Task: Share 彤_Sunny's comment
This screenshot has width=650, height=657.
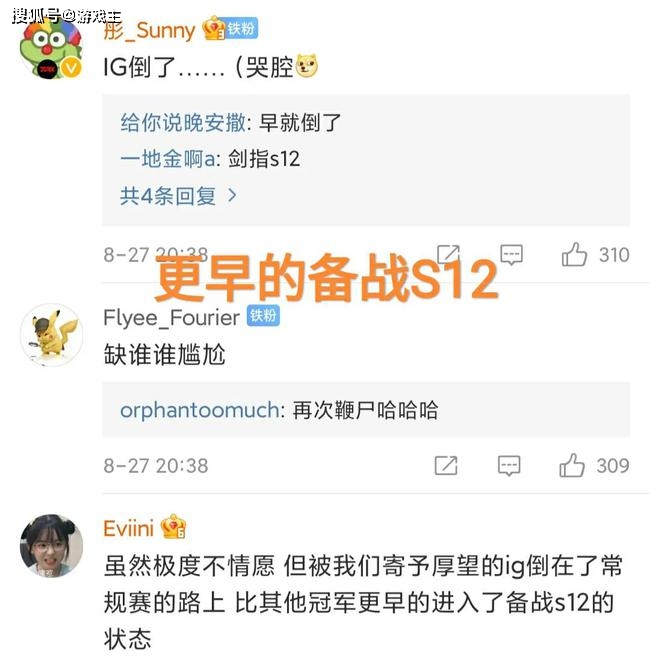Action: pyautogui.click(x=448, y=255)
